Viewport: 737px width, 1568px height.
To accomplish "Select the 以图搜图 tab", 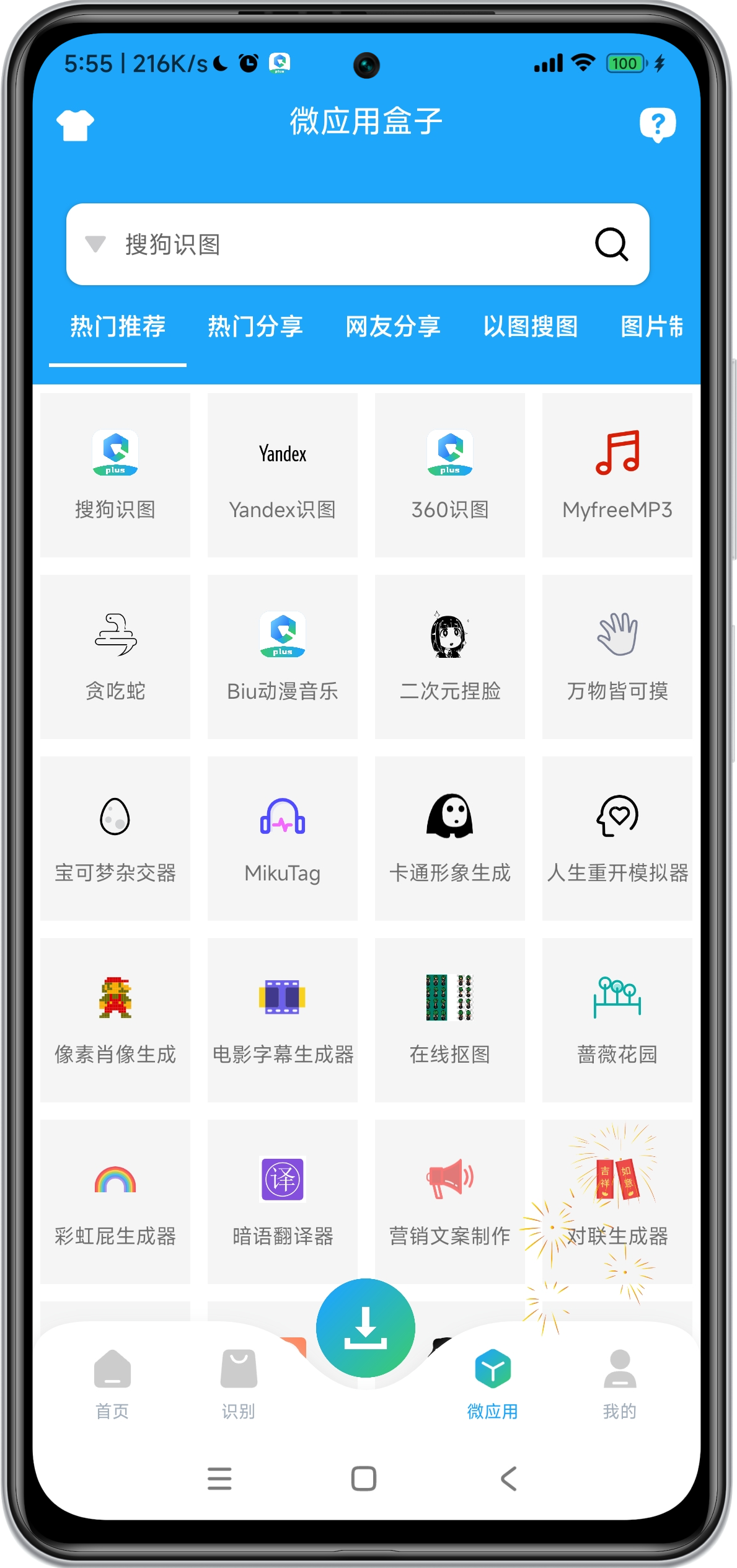I will click(531, 326).
